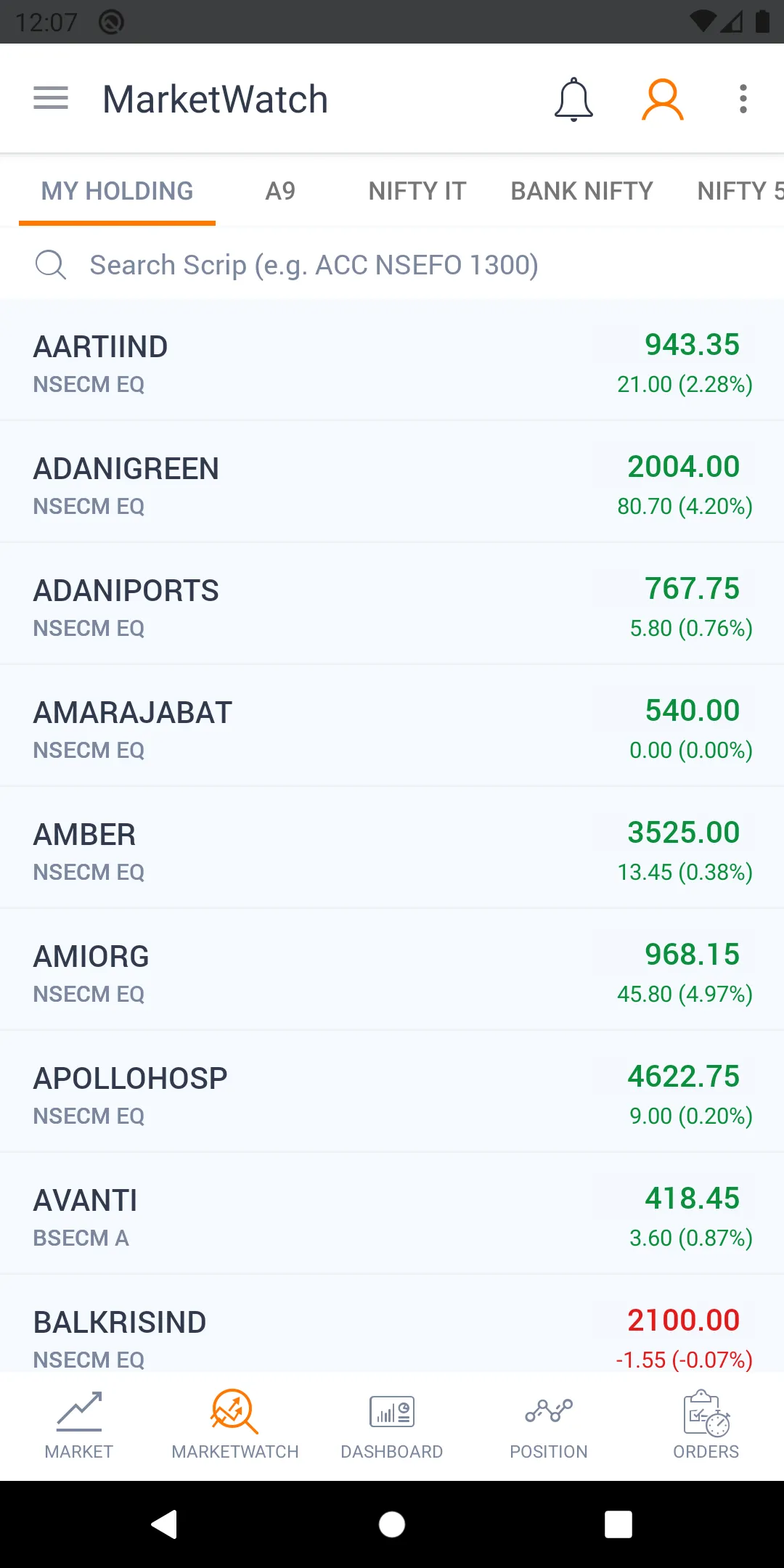Open the notifications bell
Image resolution: width=784 pixels, height=1568 pixels.
coord(573,99)
